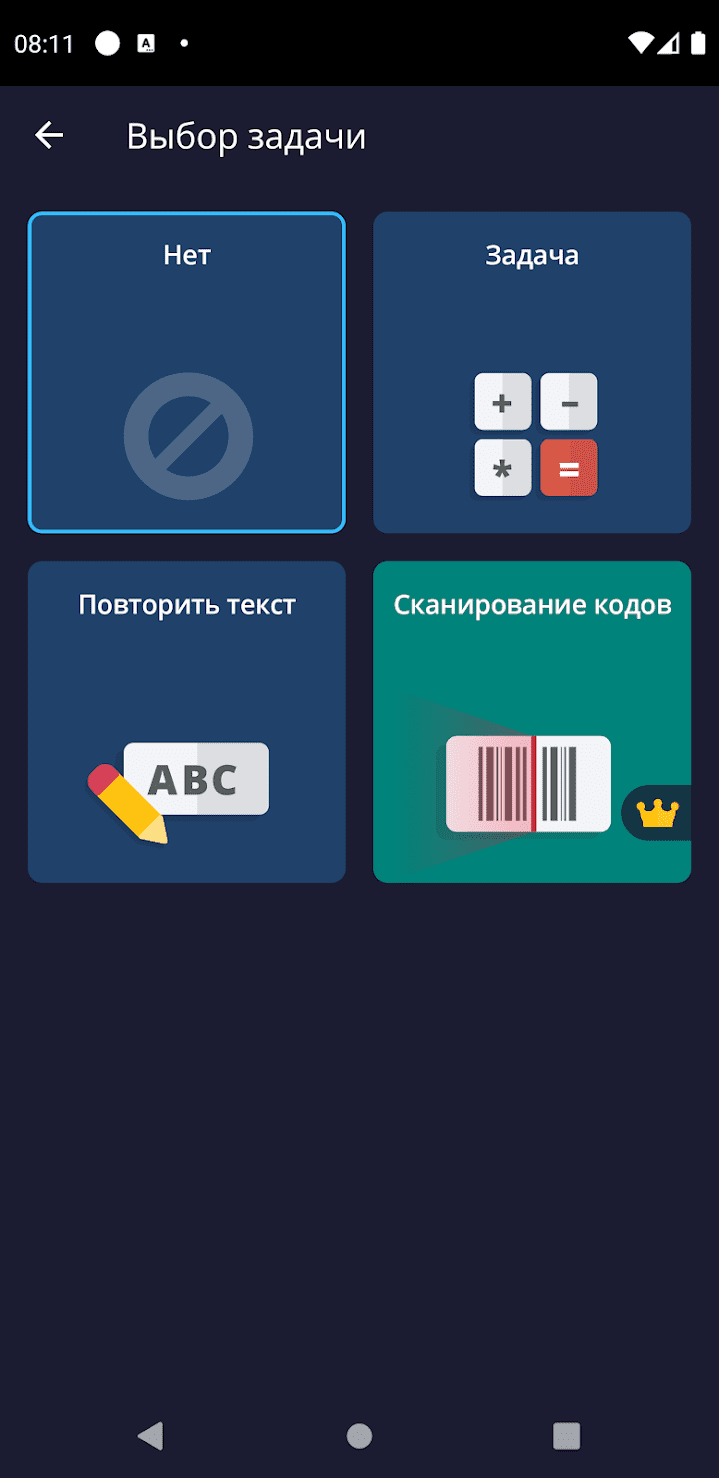Open the Сканирование кодов premium card
Screen dimensions: 719x1478
click(532, 721)
